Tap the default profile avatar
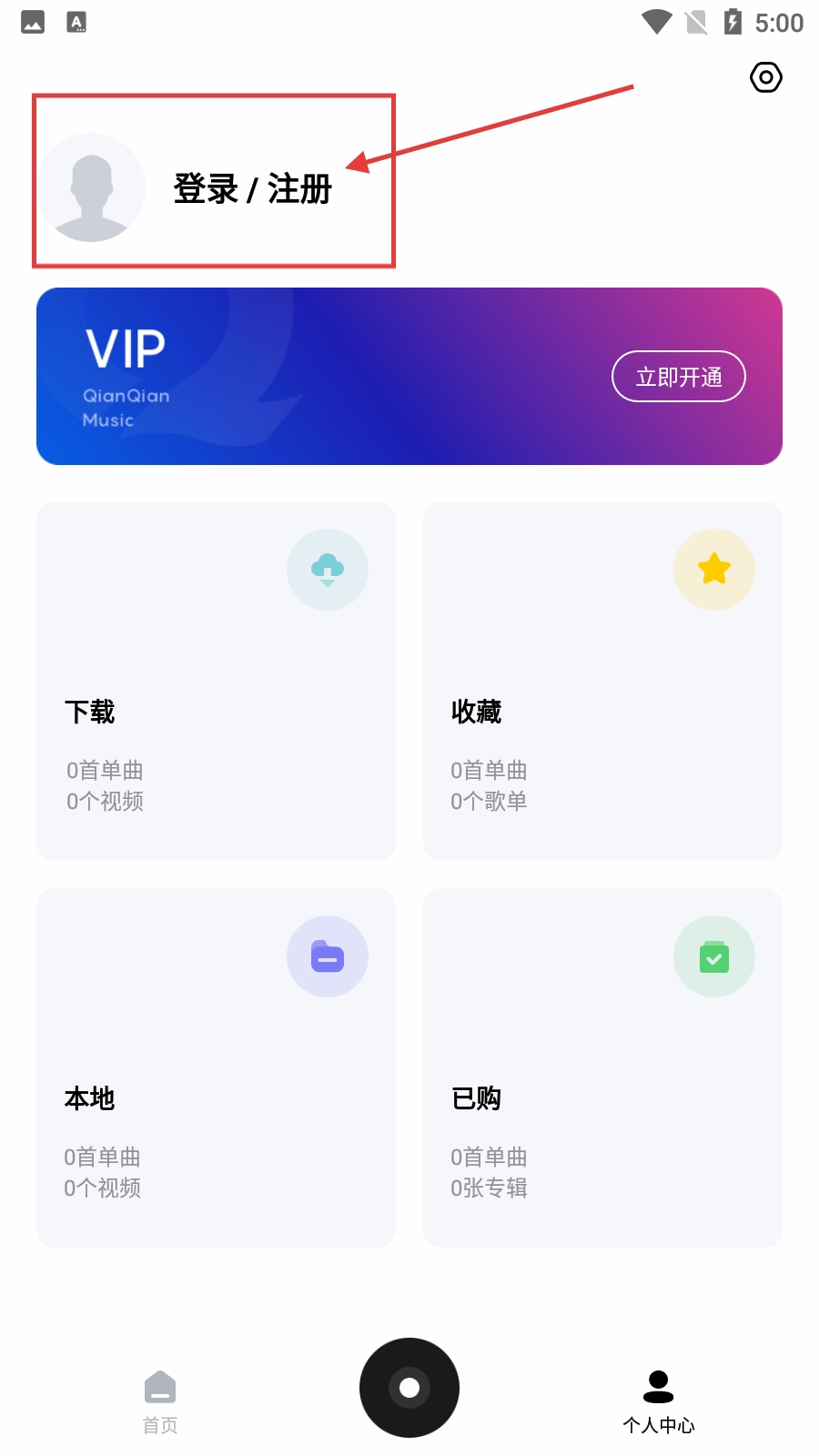This screenshot has width=819, height=1456. pos(91,187)
